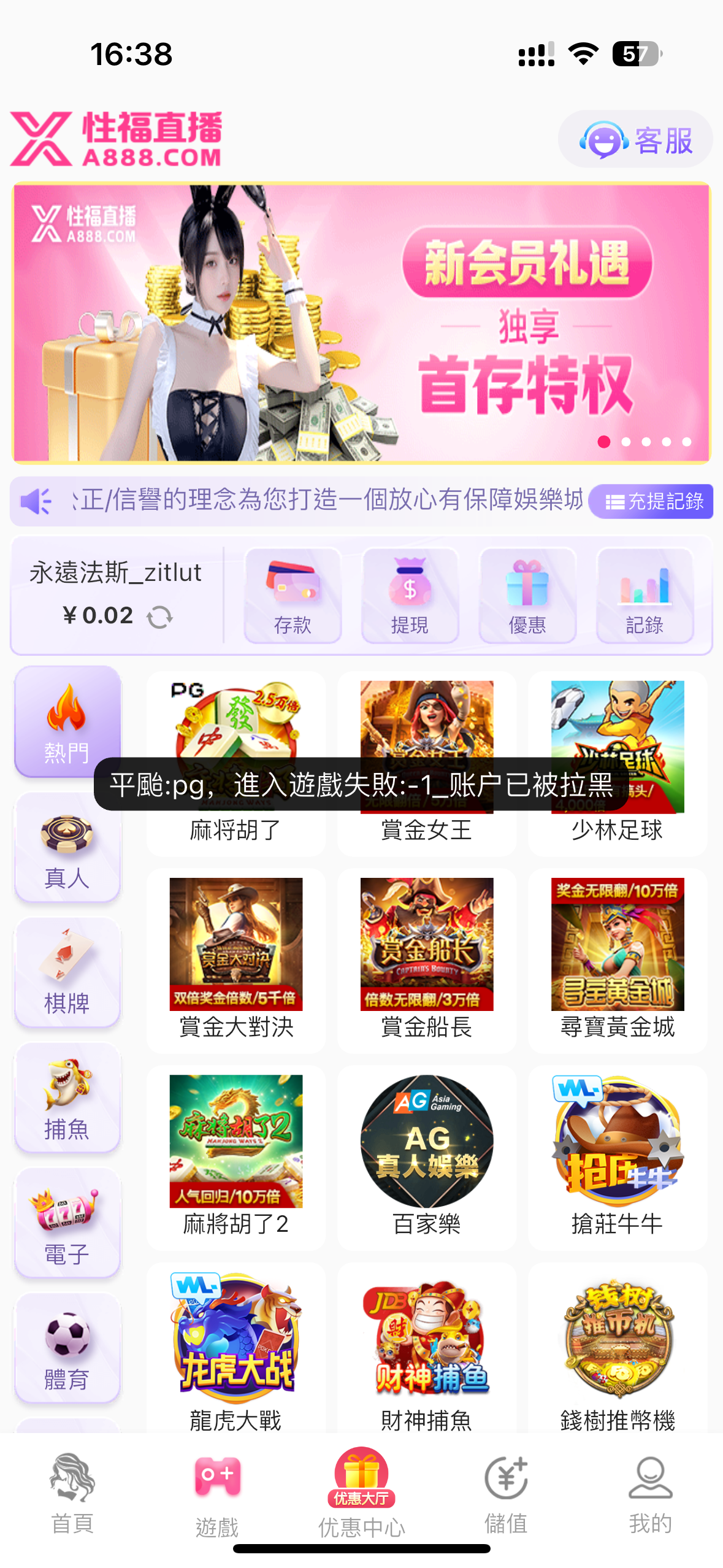Viewport: 723px width, 1568px height.
Task: Open the 搶莊牛牛 game
Action: 618,1158
